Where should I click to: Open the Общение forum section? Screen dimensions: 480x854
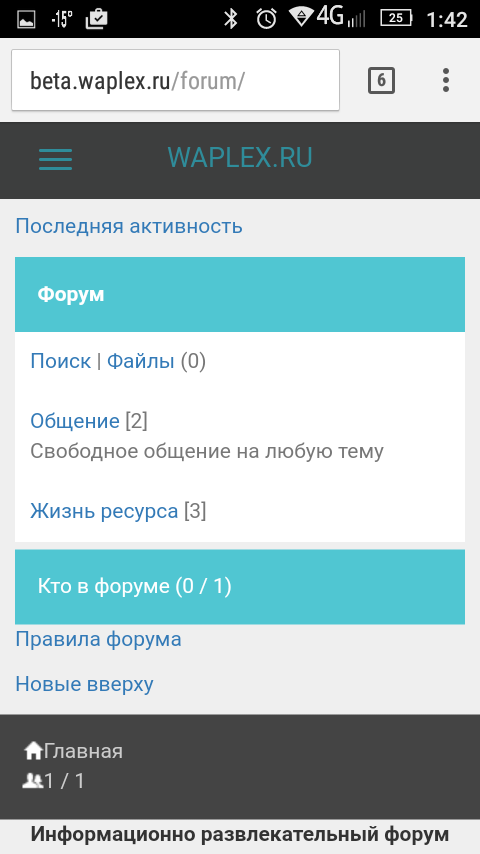tap(75, 421)
